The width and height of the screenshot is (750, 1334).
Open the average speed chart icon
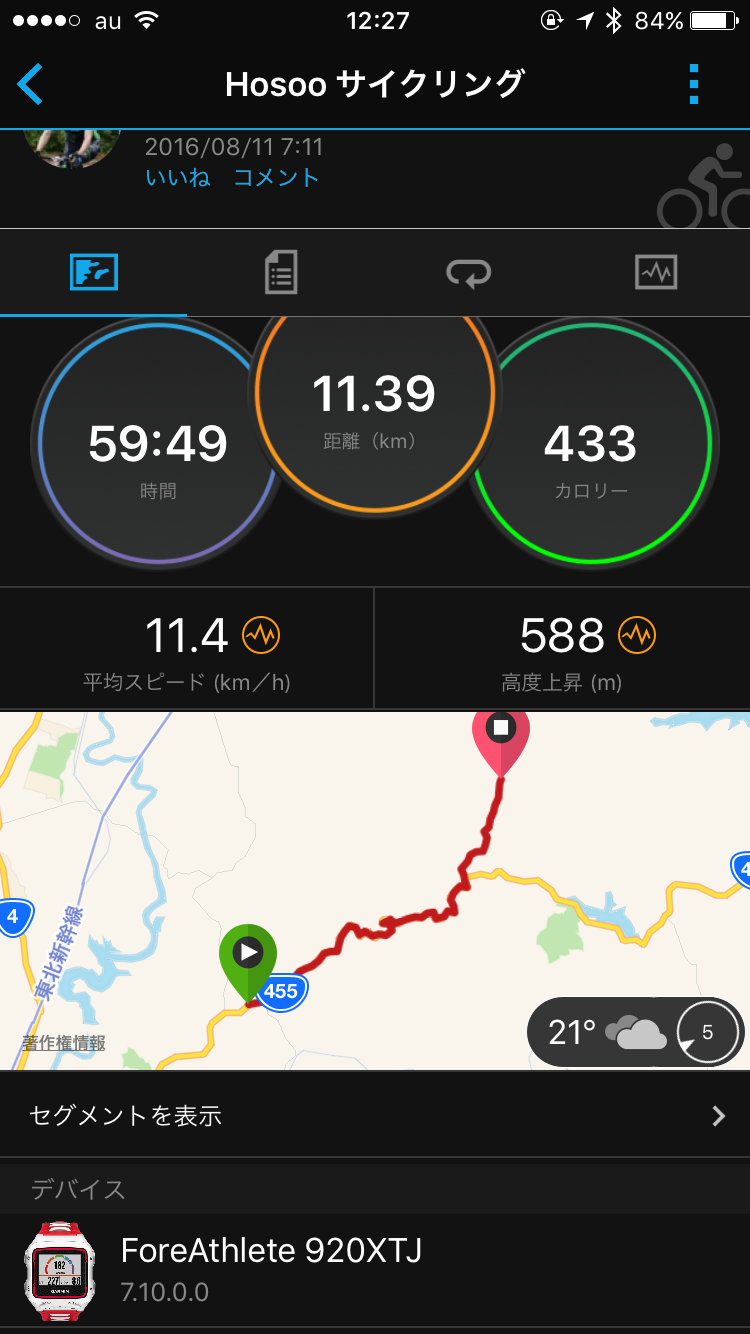[261, 634]
